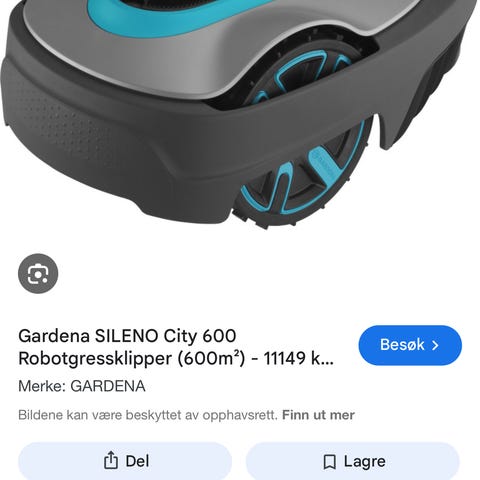Tap the Google Lens search icon
Viewport: 480px width, 480px height.
[38, 274]
